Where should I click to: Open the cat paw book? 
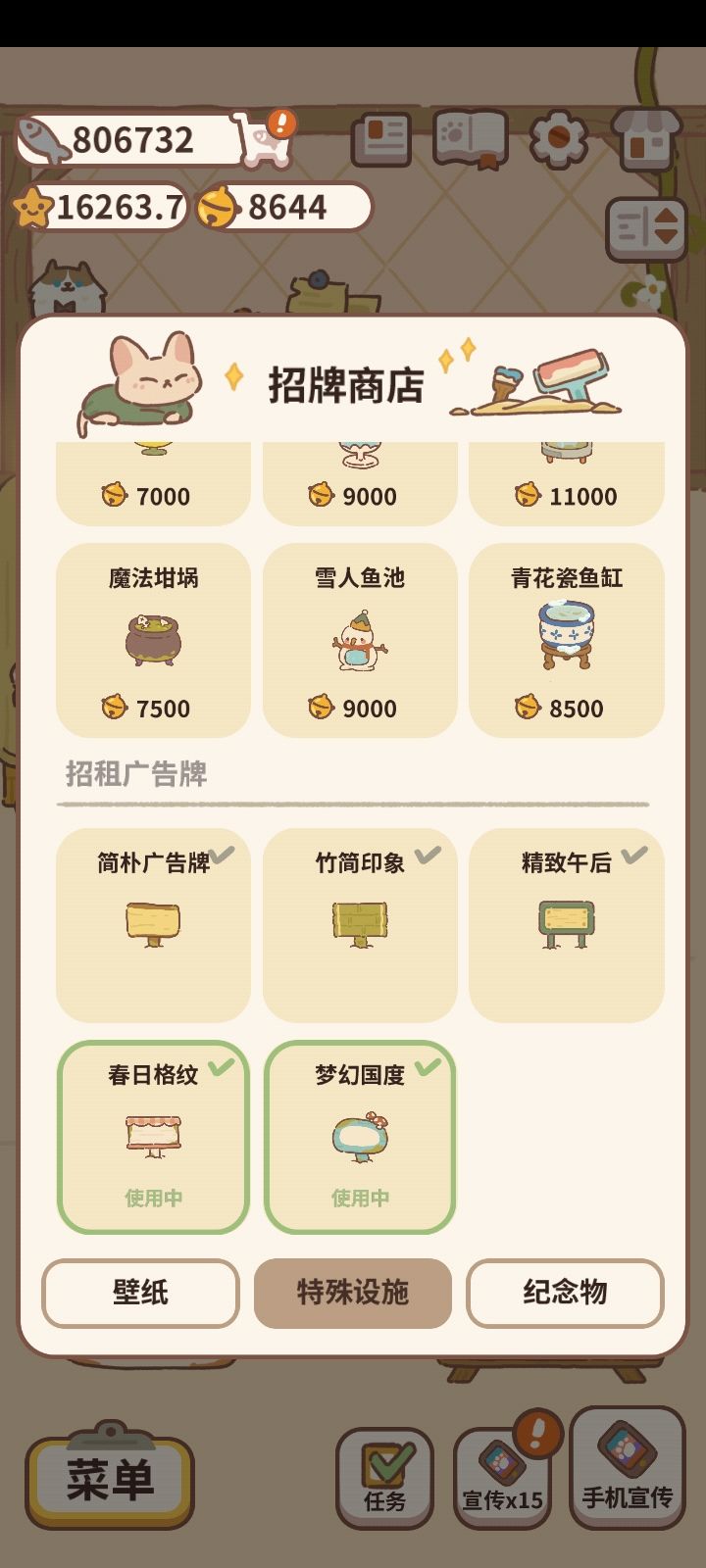[470, 139]
